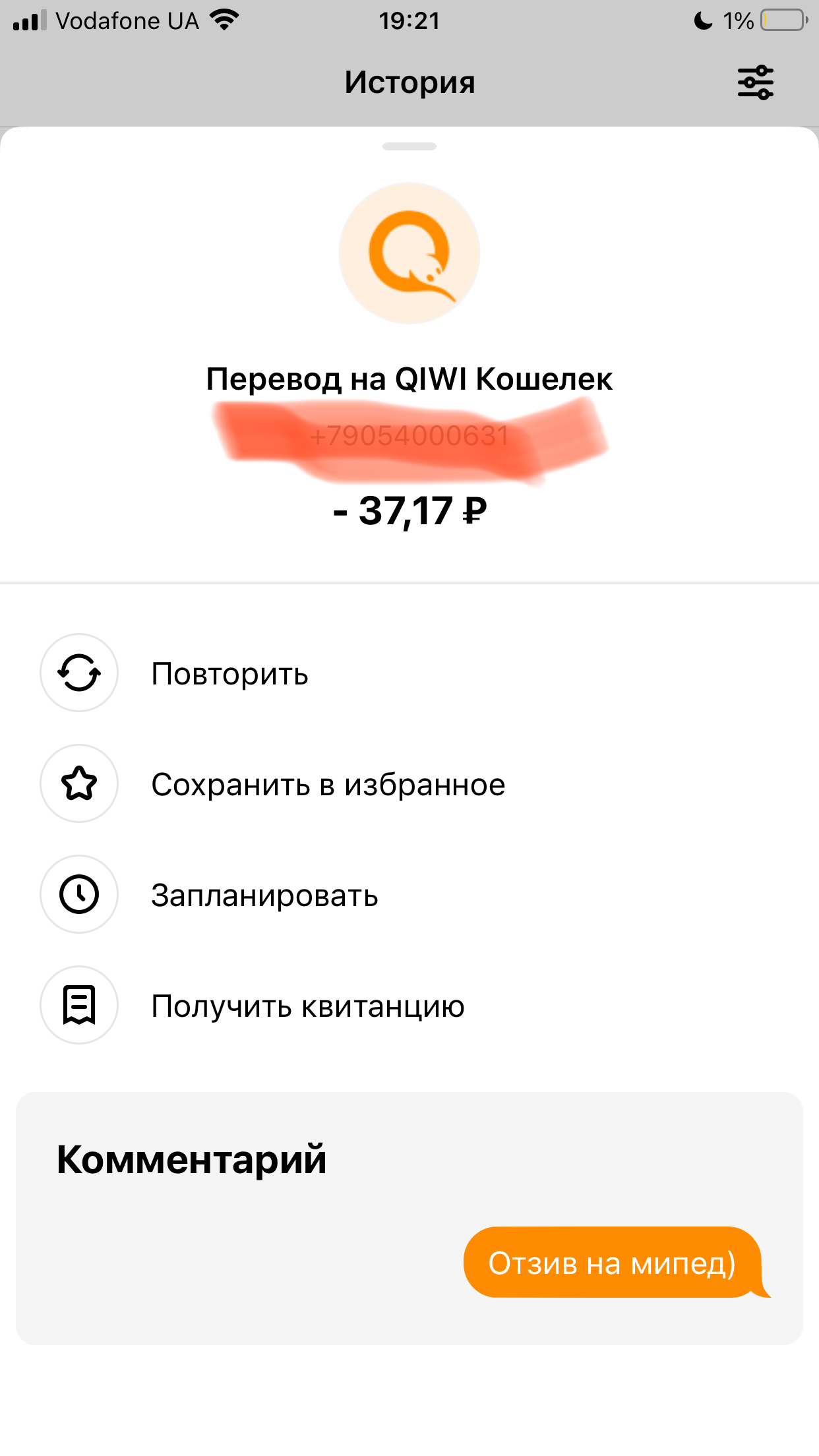This screenshot has height=1456, width=819.
Task: Open the history filter settings icon
Action: click(x=755, y=82)
